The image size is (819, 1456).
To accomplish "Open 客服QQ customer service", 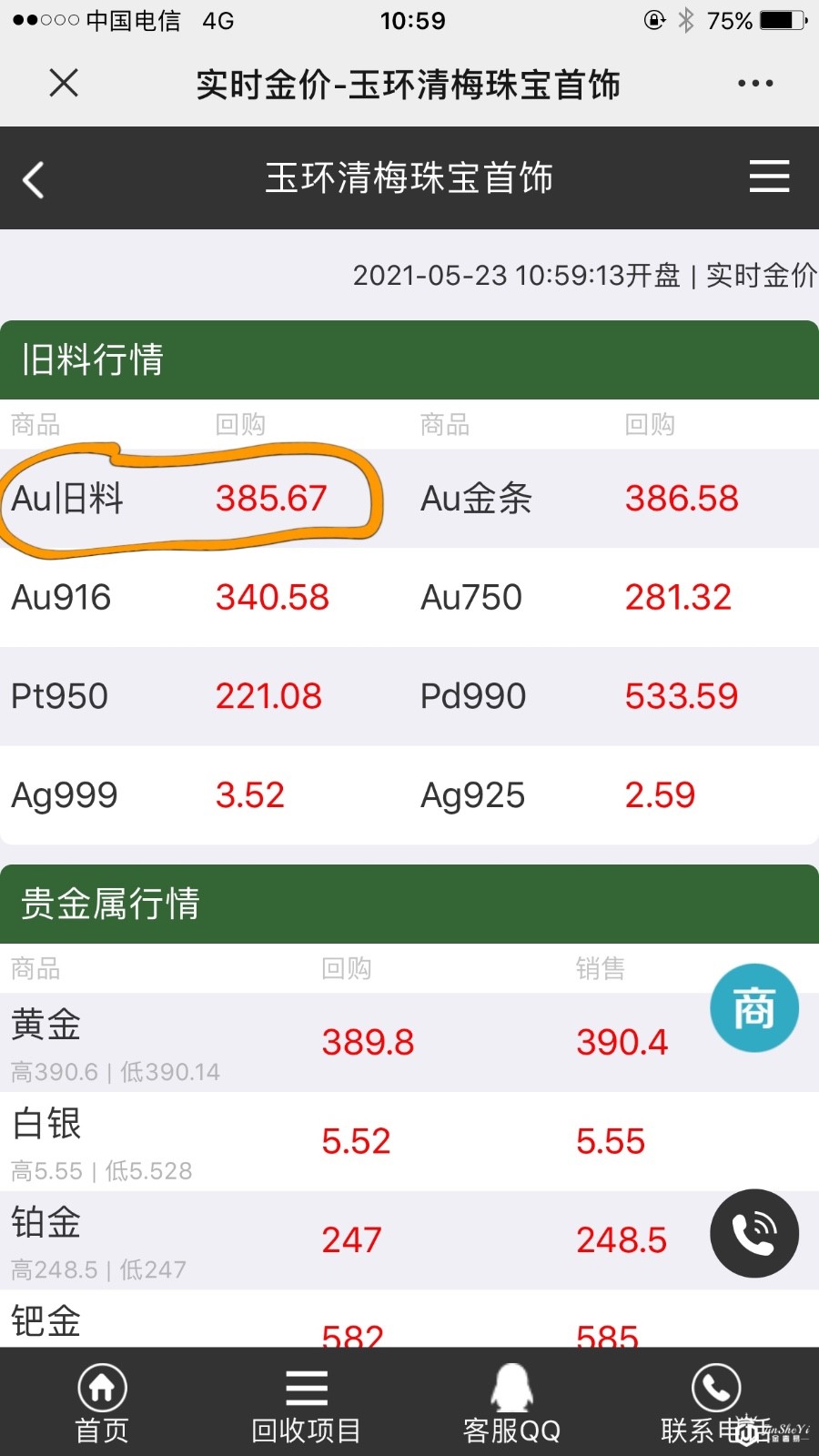I will coord(511,1403).
